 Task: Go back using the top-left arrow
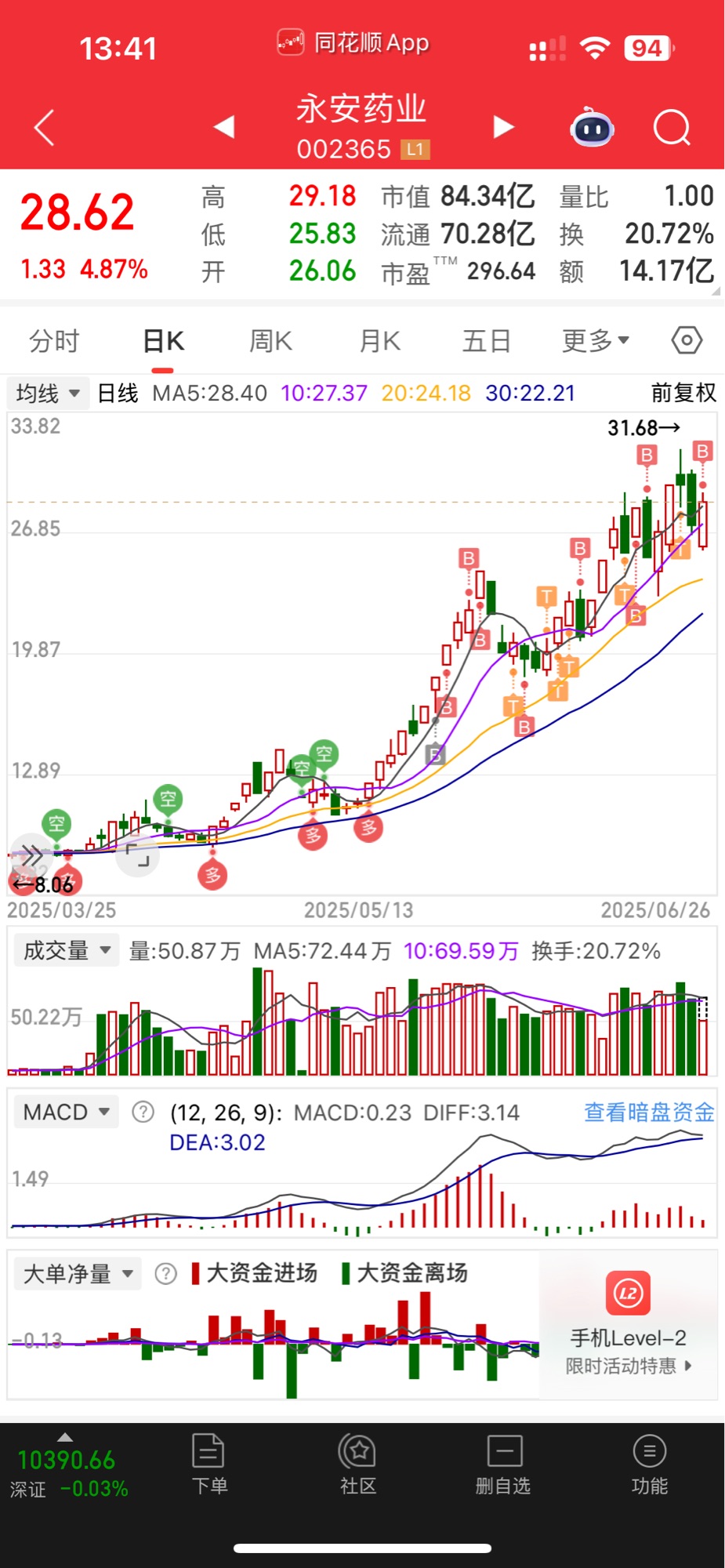pyautogui.click(x=45, y=128)
